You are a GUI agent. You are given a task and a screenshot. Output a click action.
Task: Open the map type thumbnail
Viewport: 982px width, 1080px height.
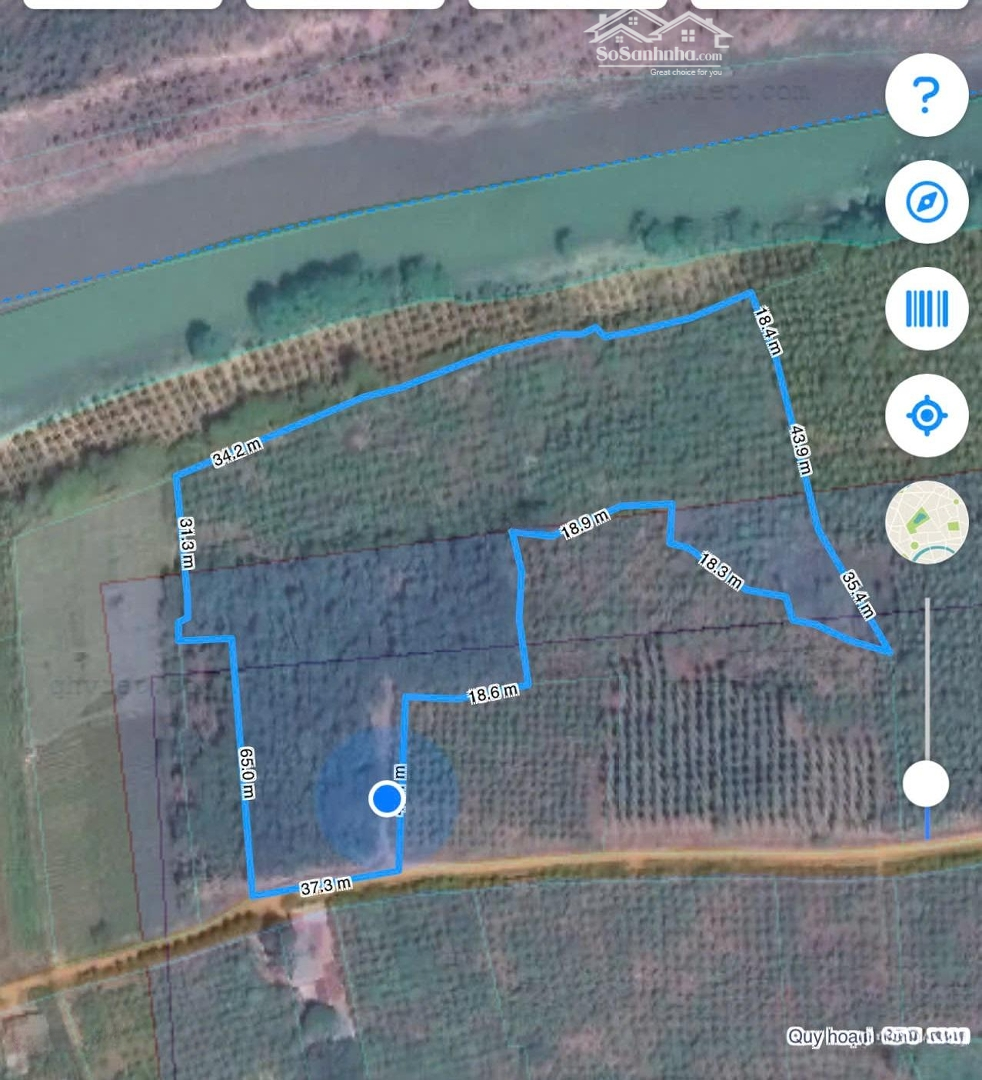click(926, 522)
